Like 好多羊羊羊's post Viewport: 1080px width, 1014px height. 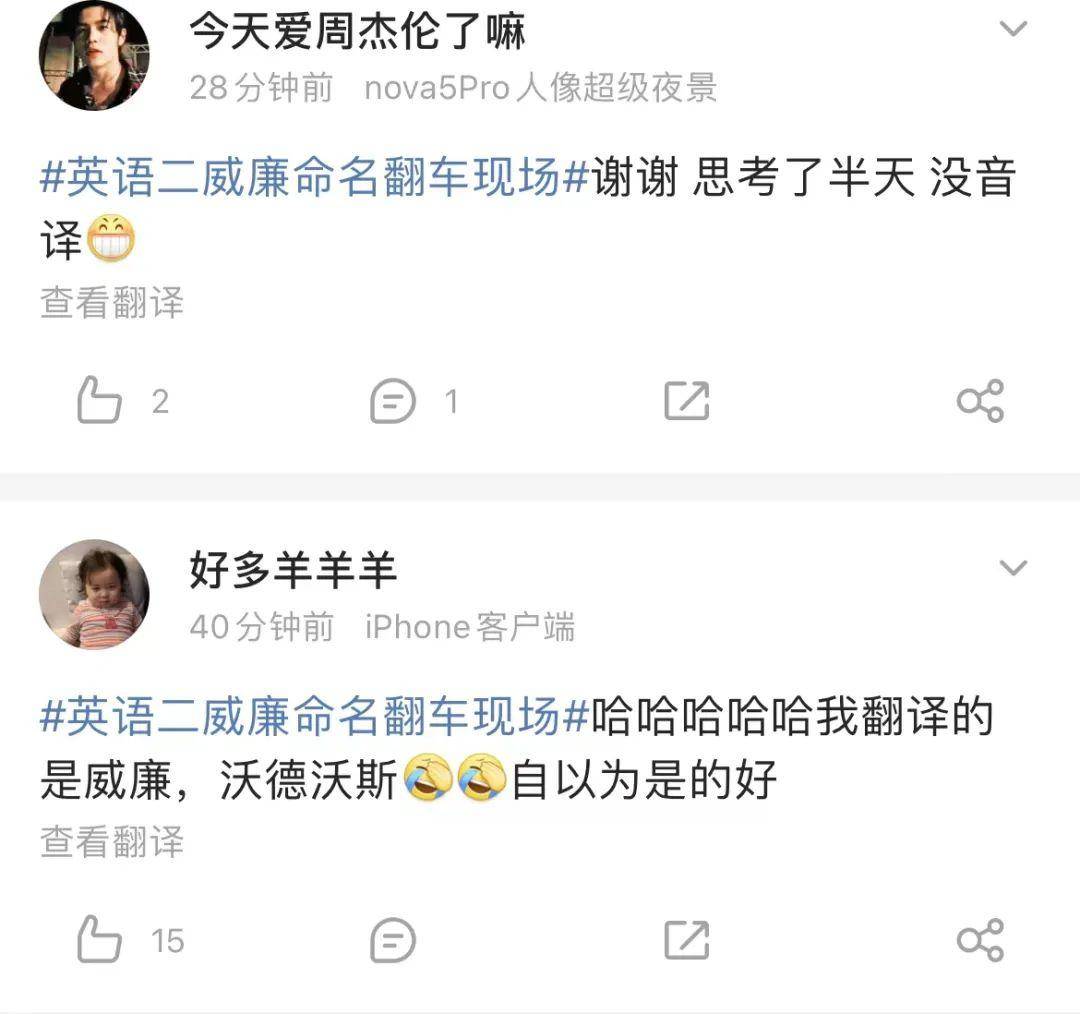(100, 941)
